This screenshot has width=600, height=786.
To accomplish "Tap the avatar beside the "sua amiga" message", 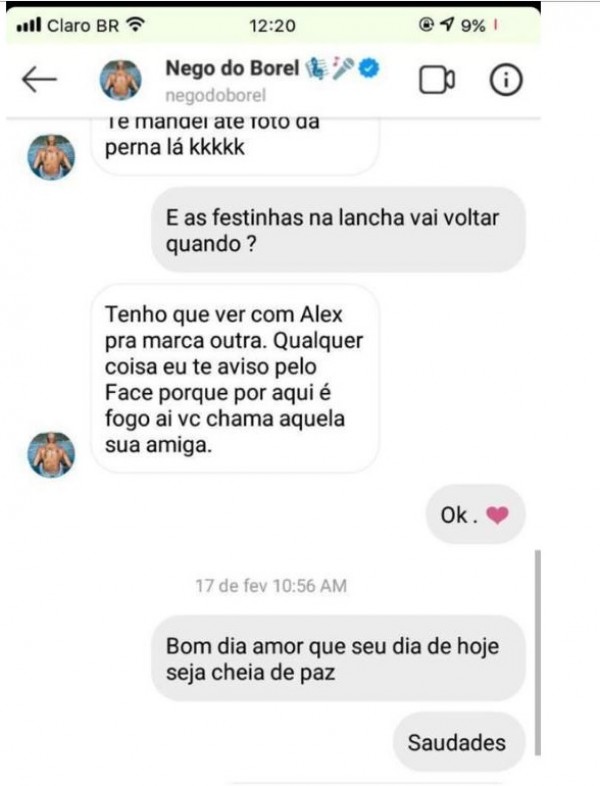I will [x=51, y=455].
